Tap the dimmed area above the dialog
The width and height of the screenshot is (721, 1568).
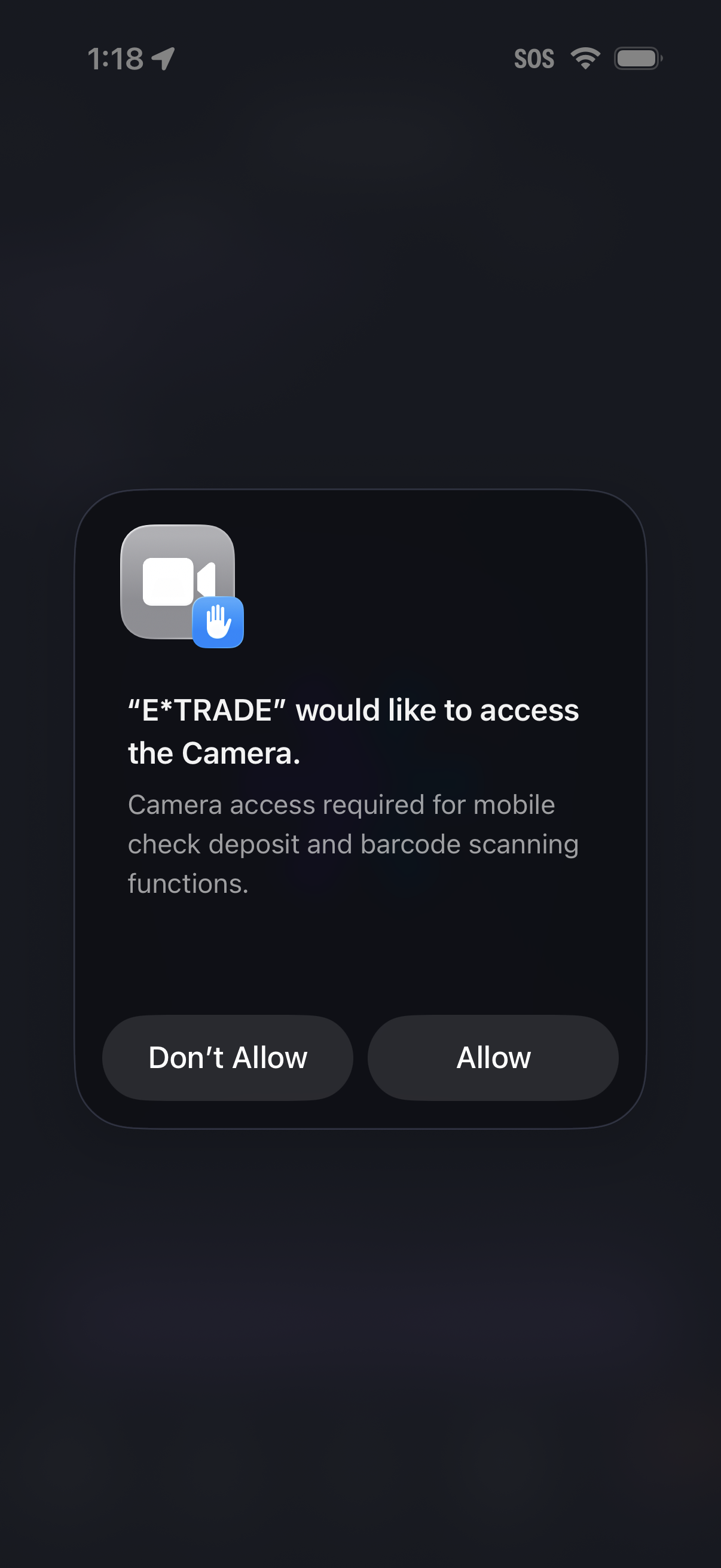click(360, 274)
